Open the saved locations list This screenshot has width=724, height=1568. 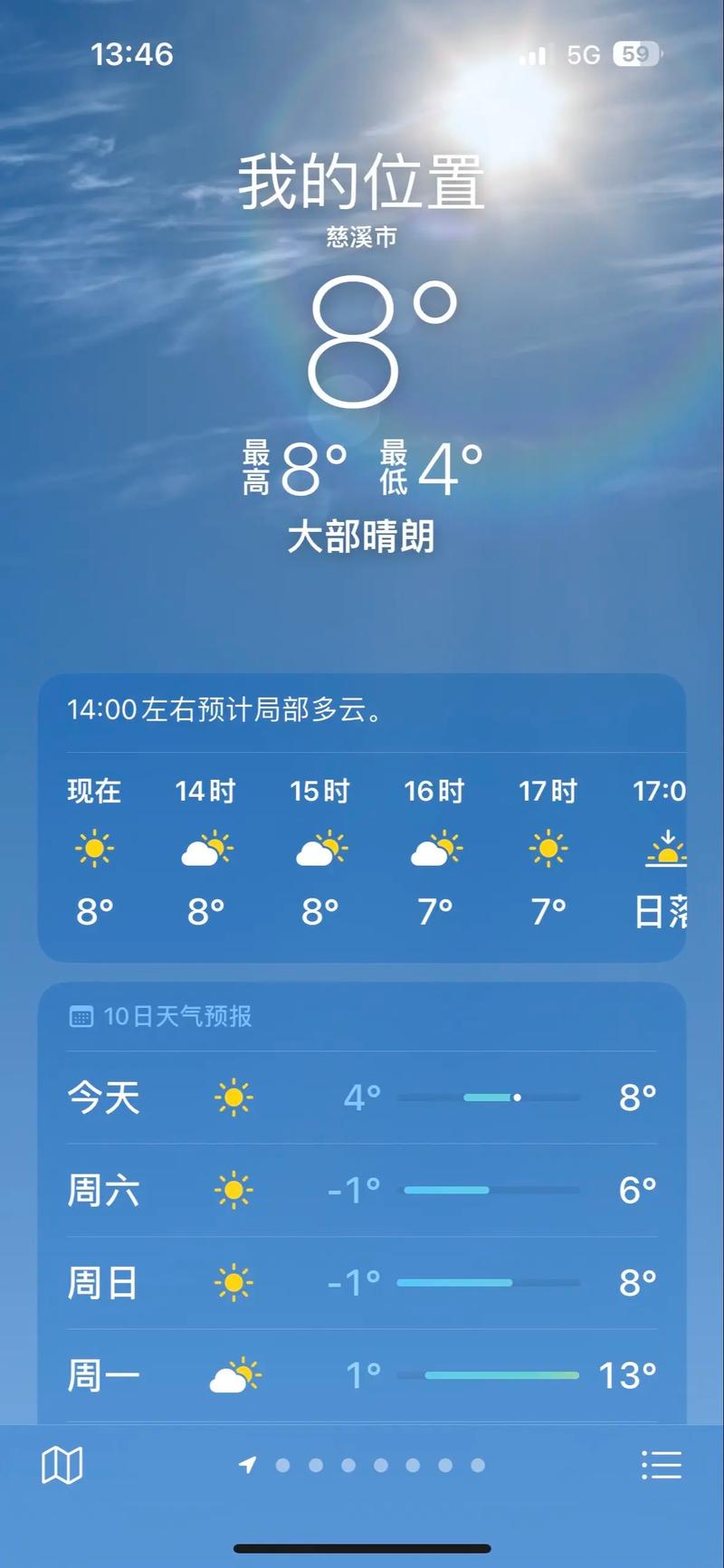[661, 1465]
